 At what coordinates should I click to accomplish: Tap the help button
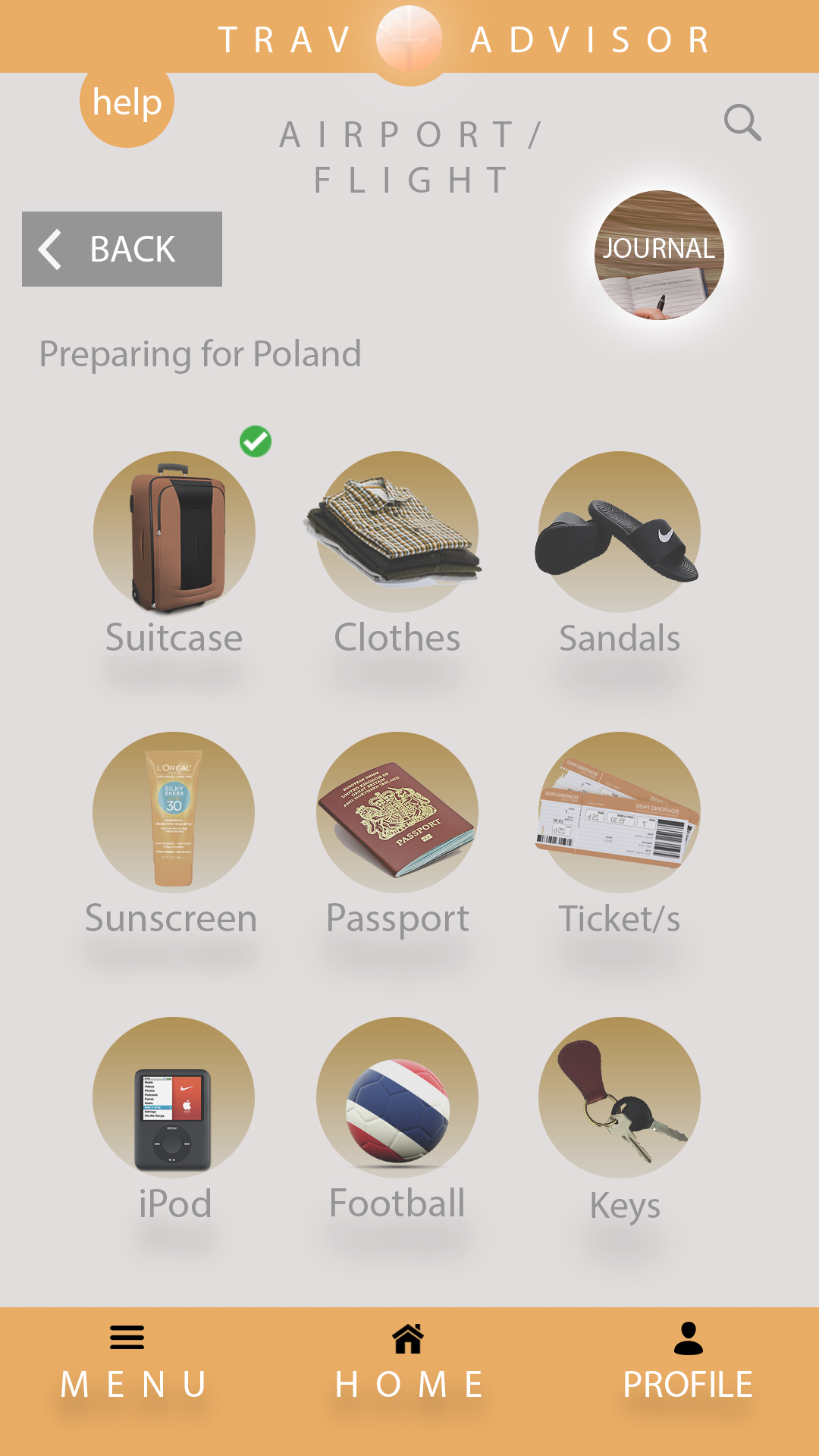pos(127,102)
